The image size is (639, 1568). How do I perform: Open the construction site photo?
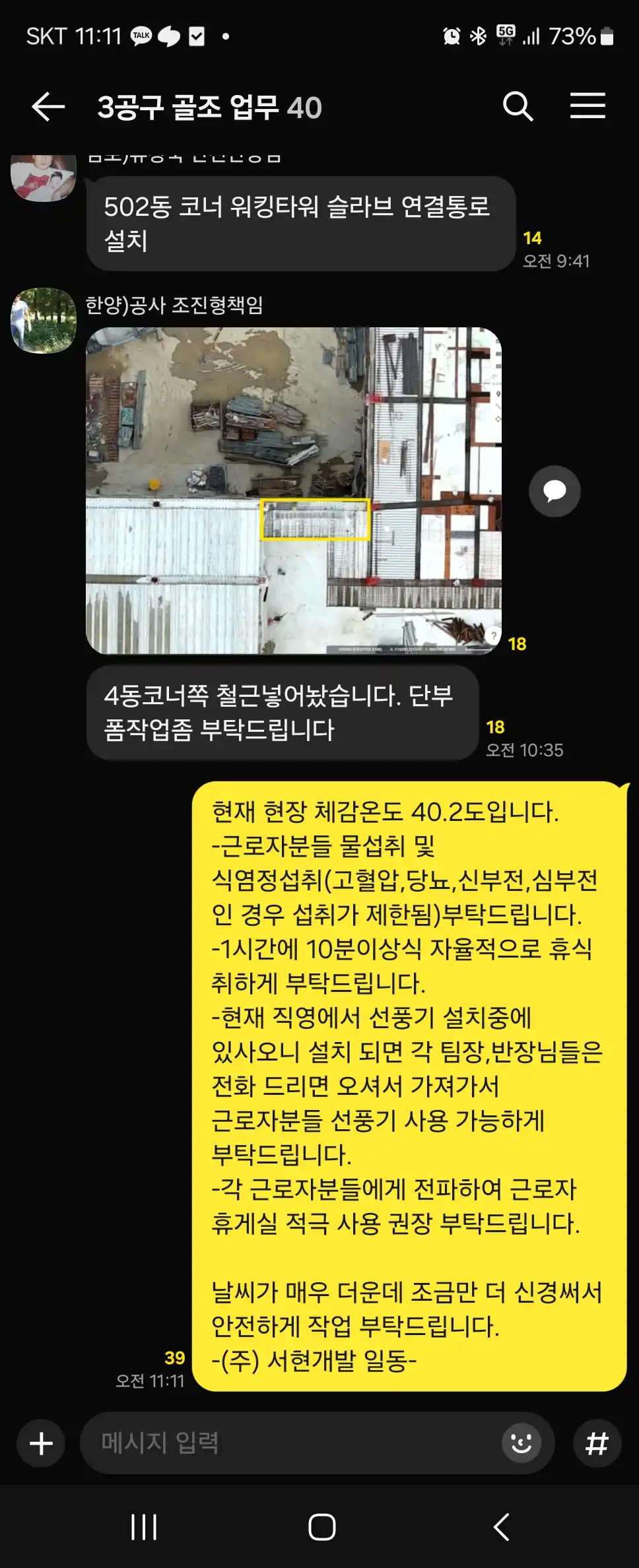pos(294,490)
